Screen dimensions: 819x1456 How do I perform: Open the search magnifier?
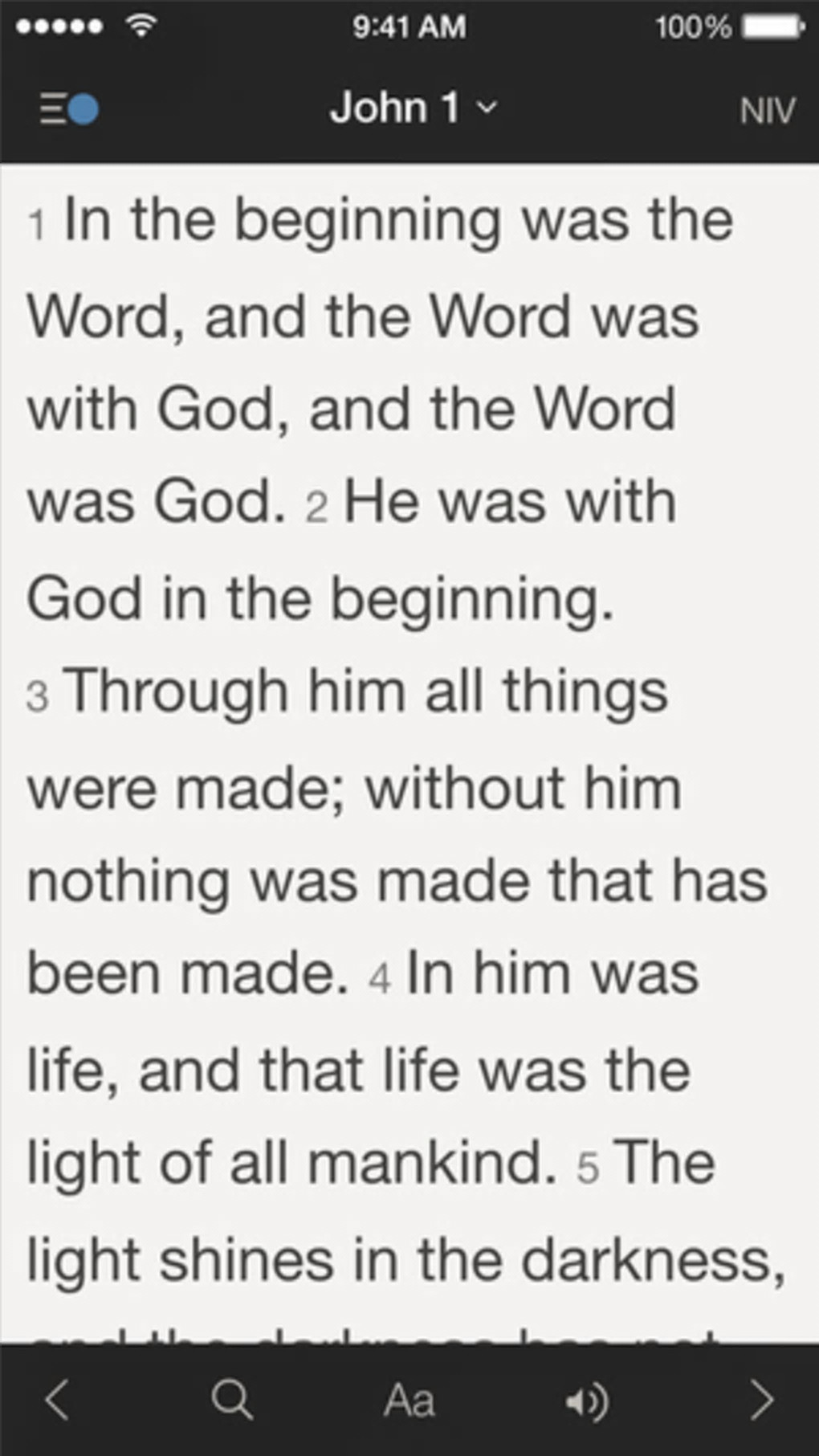[x=233, y=1400]
